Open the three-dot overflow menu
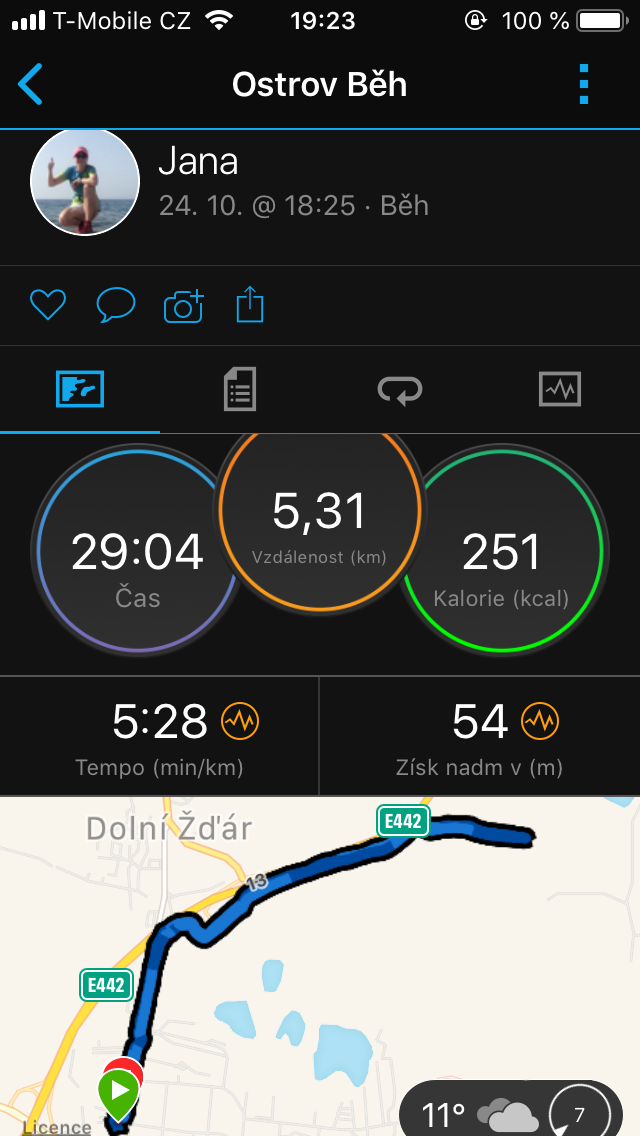Screen dimensions: 640x1136 coord(584,85)
